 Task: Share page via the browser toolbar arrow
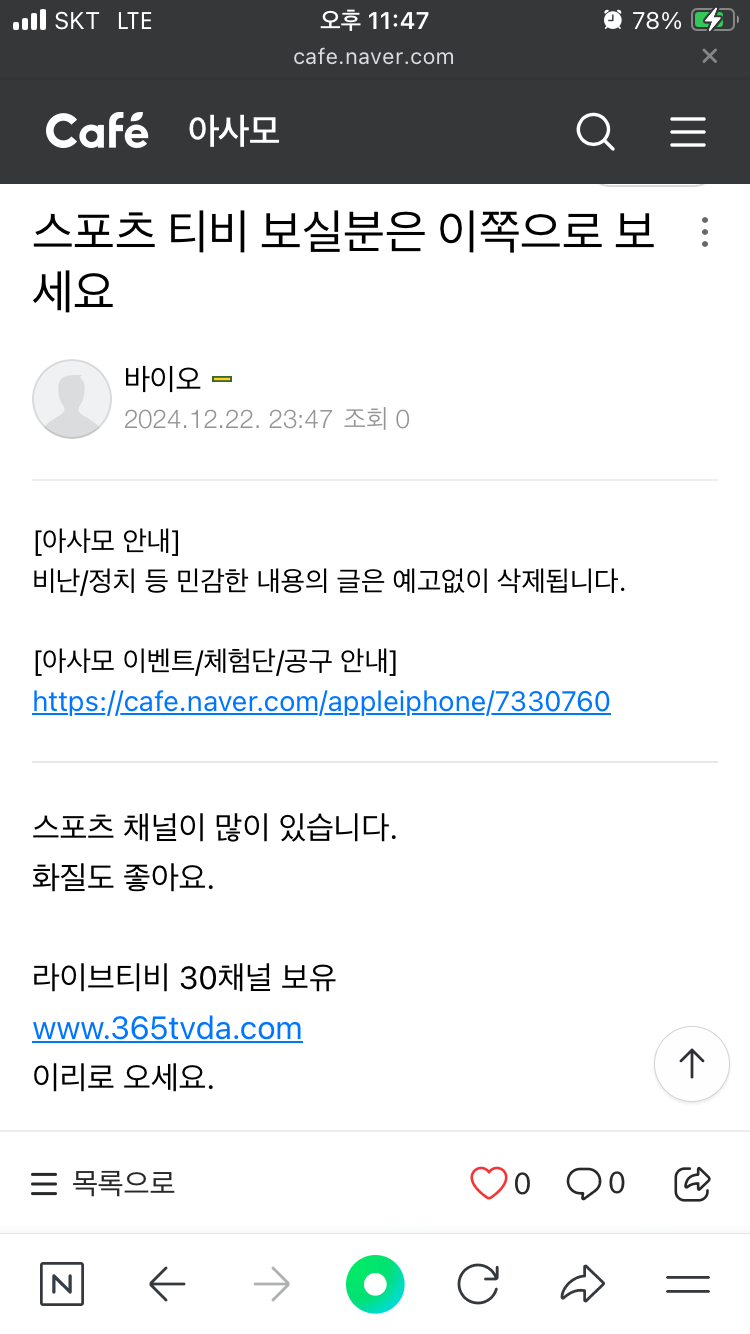pos(583,1285)
